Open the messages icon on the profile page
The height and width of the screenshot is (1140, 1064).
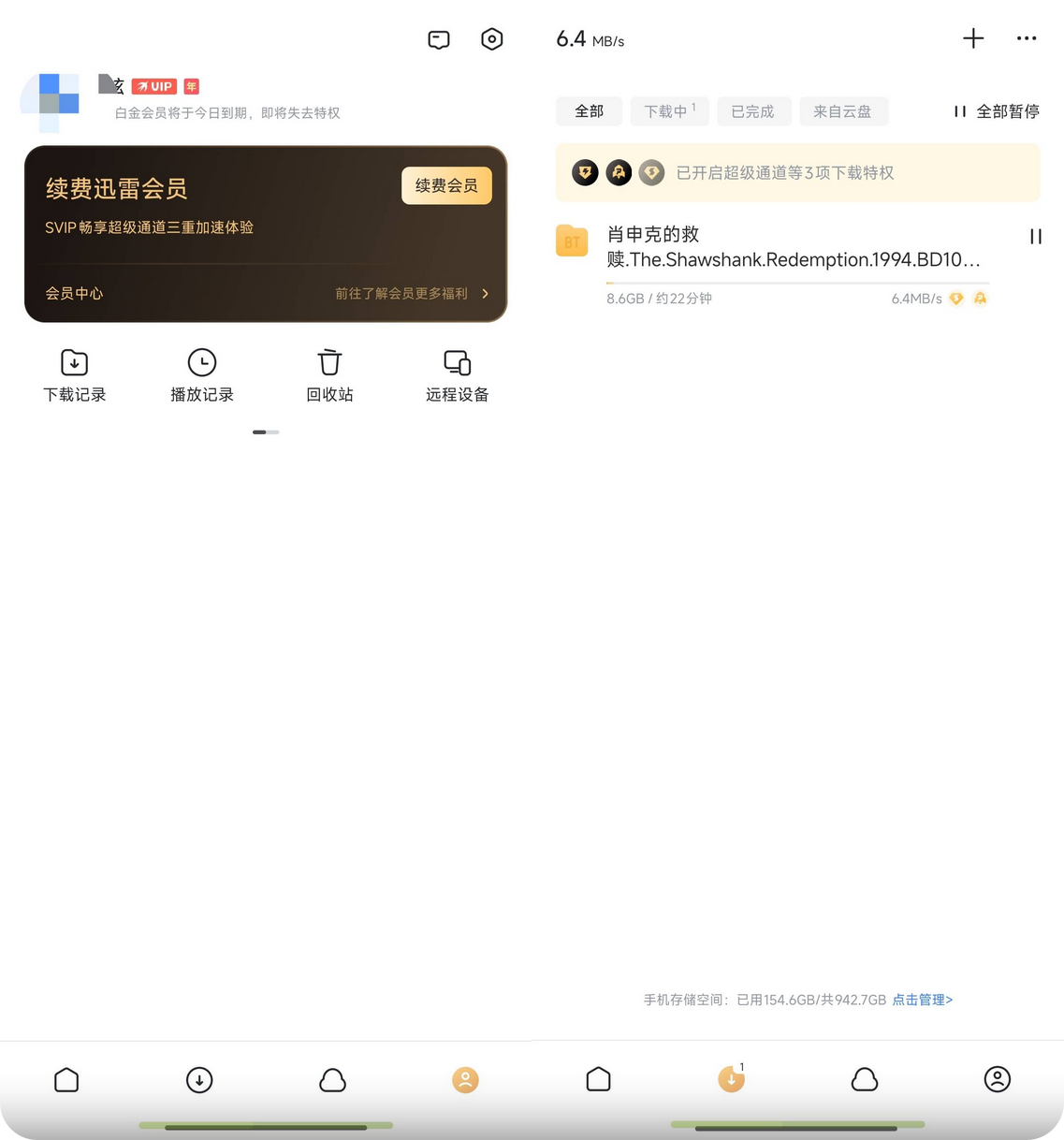[x=439, y=39]
